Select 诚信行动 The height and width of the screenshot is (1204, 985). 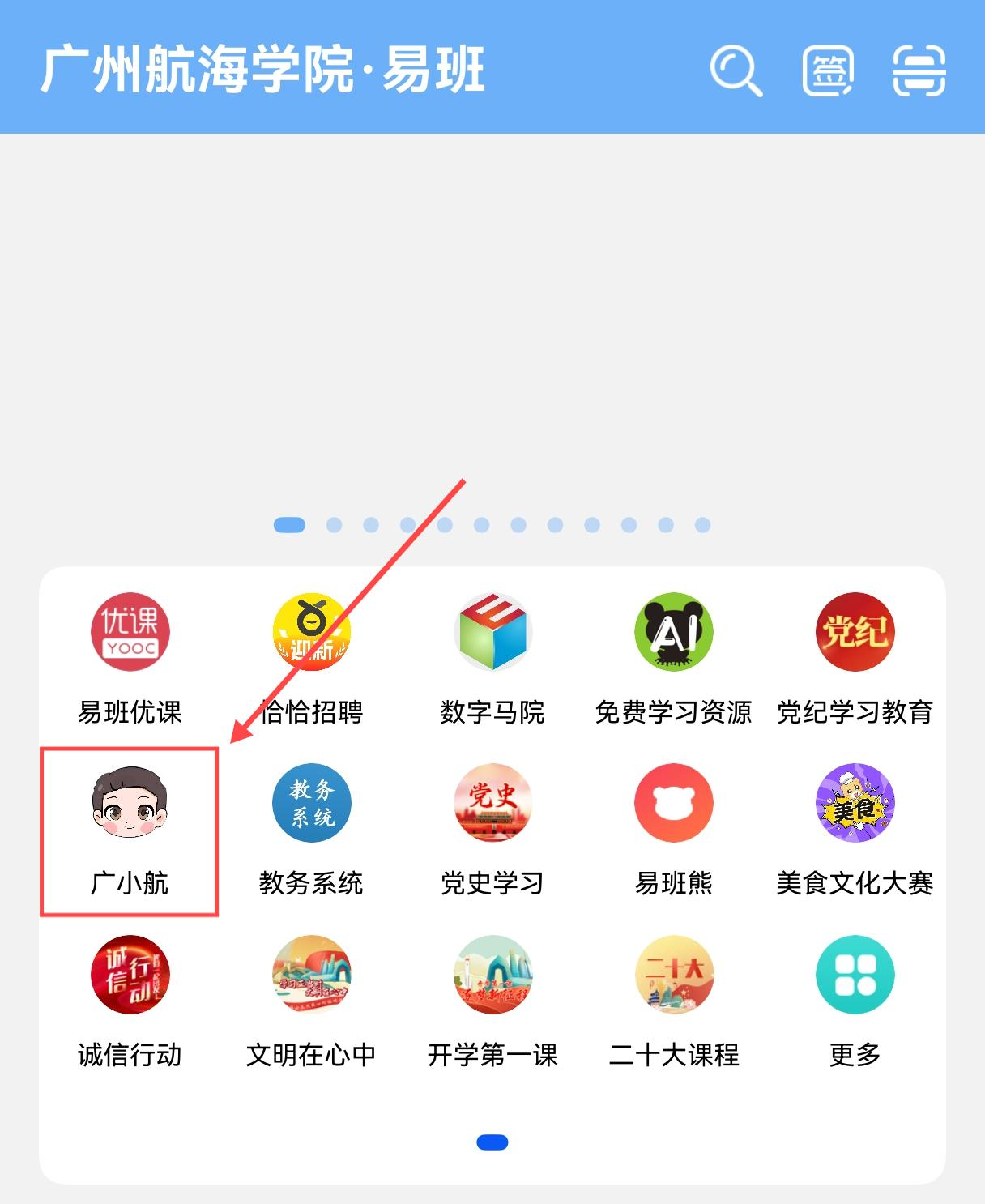tap(130, 976)
